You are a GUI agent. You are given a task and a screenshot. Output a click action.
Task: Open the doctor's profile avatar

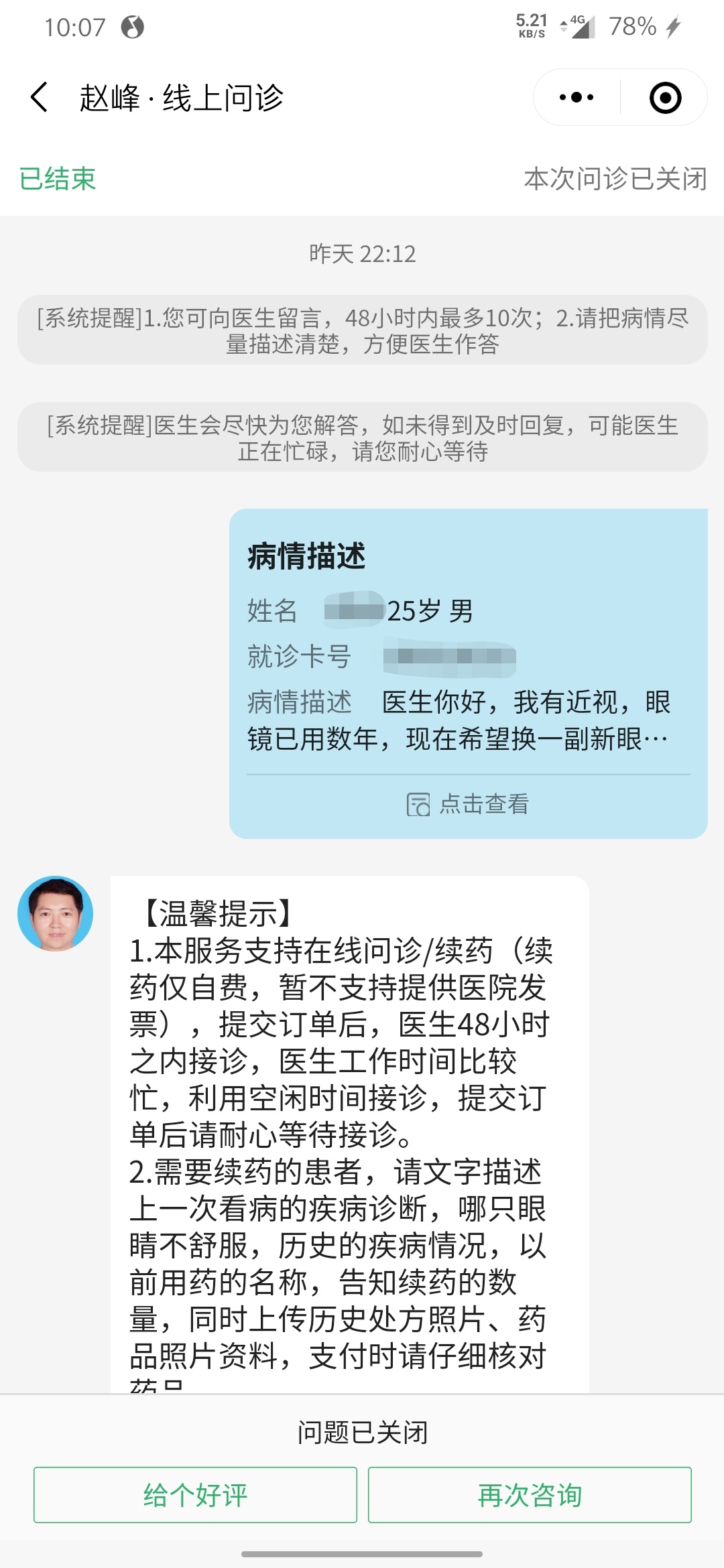coord(56,913)
